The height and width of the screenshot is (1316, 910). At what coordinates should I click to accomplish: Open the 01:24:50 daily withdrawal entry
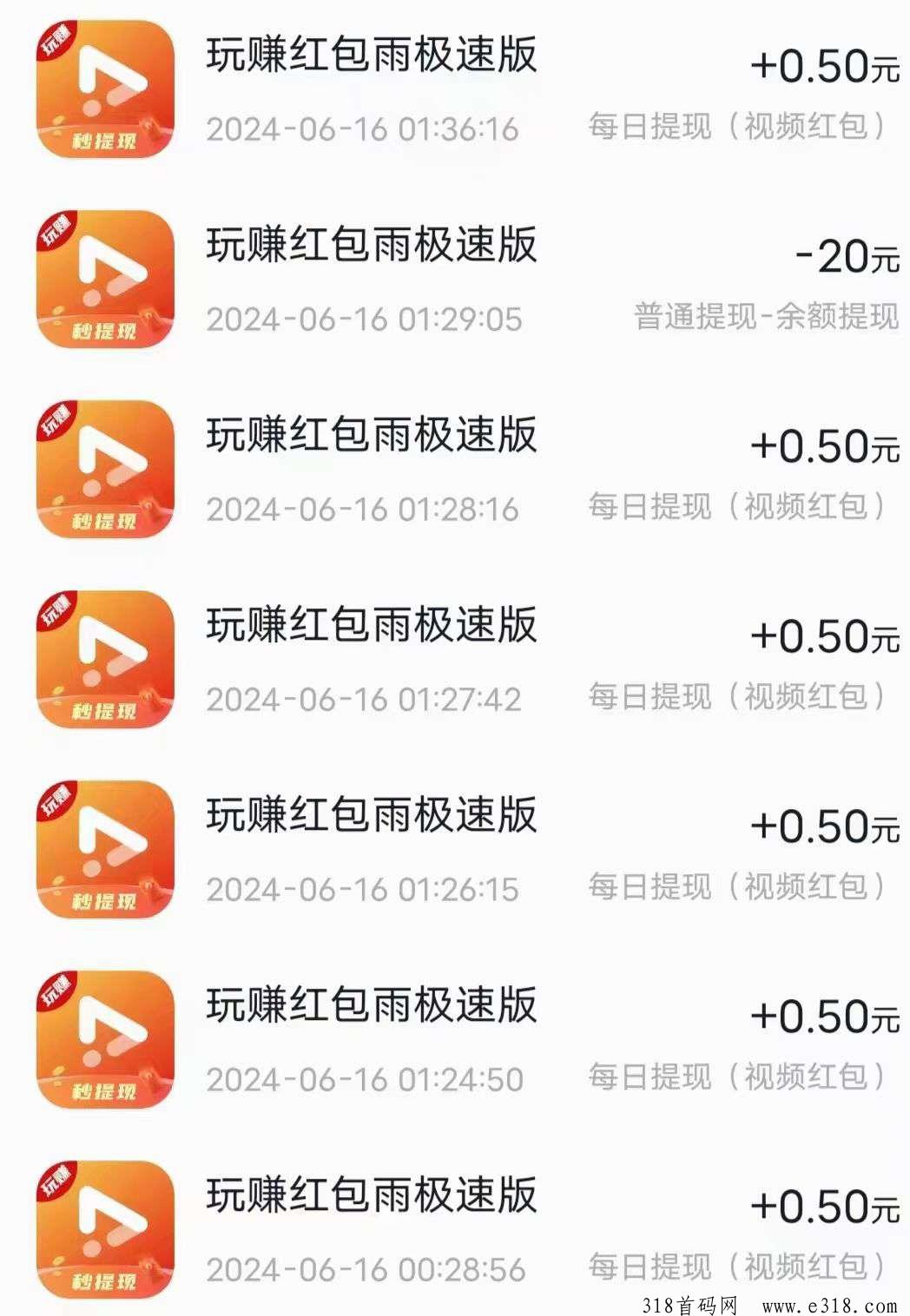click(x=455, y=1041)
